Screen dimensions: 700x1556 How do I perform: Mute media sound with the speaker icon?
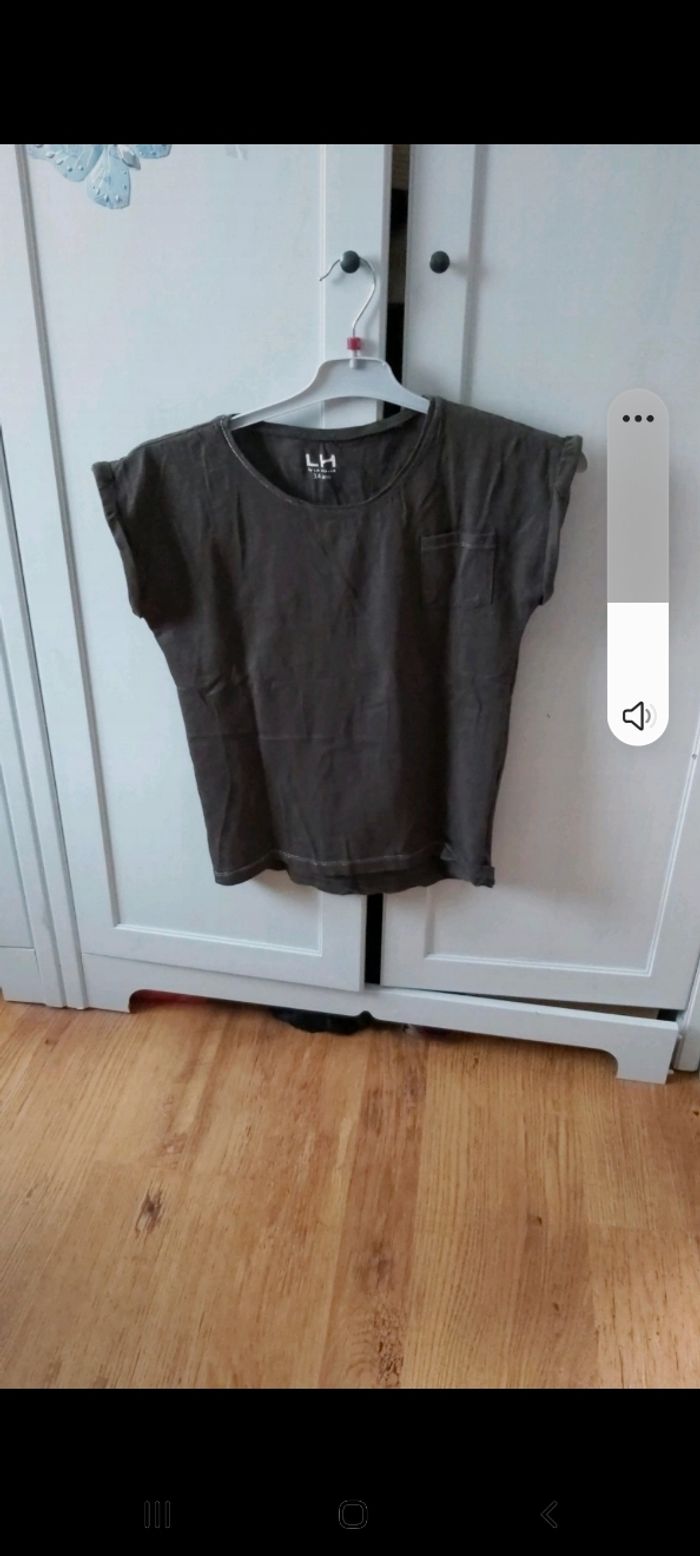637,715
